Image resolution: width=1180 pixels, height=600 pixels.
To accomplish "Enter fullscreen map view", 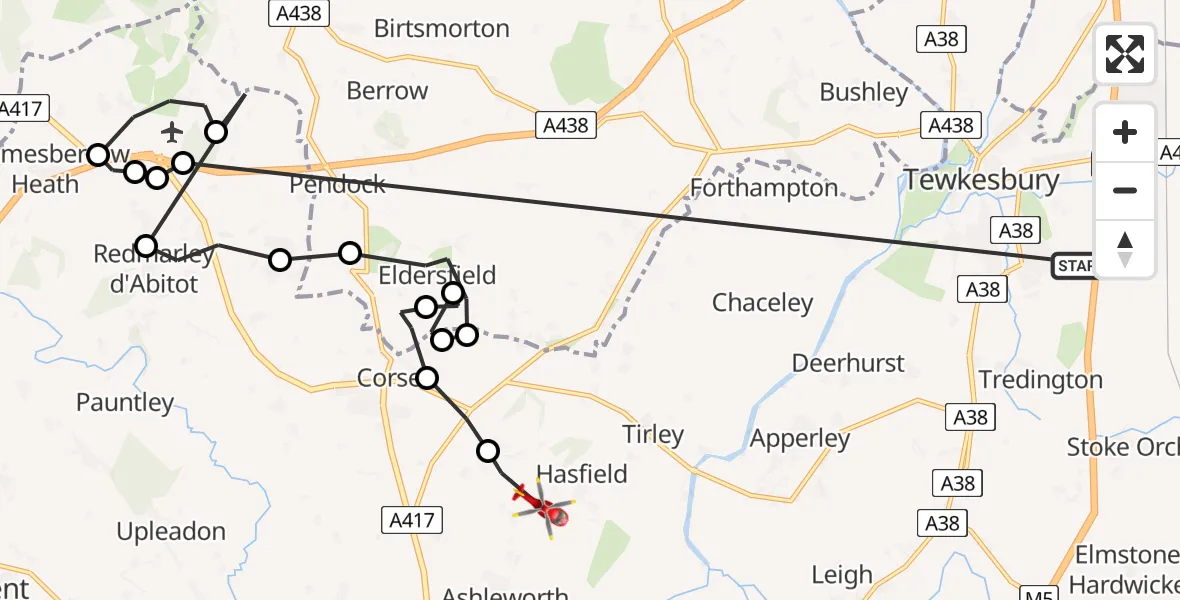I will click(1125, 54).
